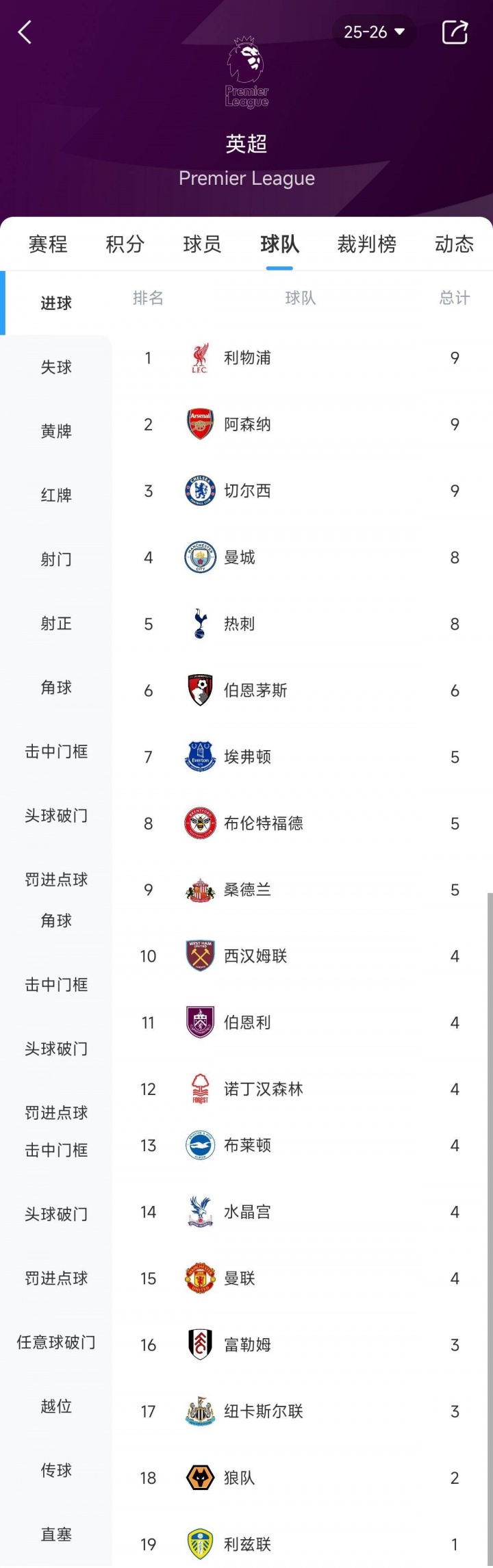View the 红牌 team ranking
Screen dimensions: 493x1568
pos(56,495)
